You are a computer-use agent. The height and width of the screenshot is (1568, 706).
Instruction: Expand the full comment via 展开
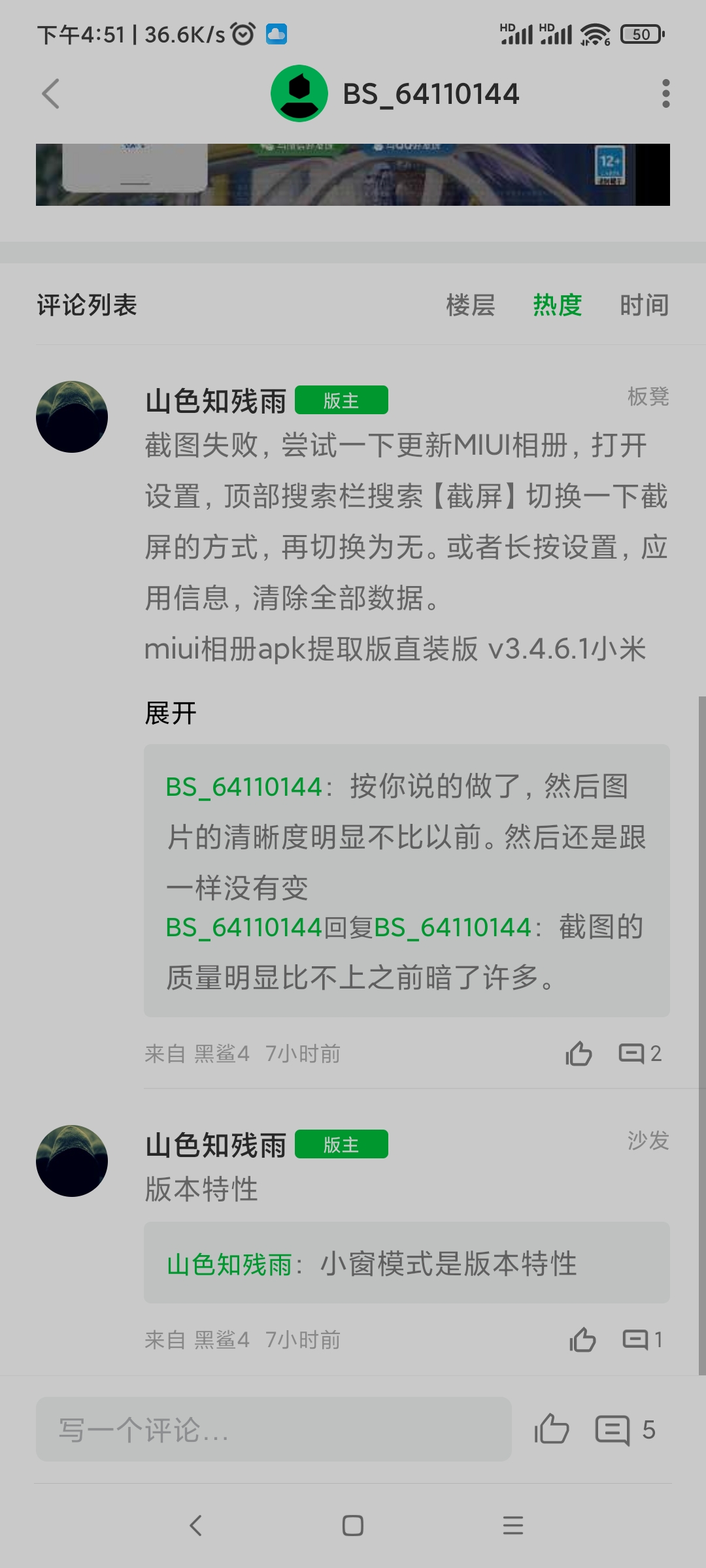coord(171,713)
